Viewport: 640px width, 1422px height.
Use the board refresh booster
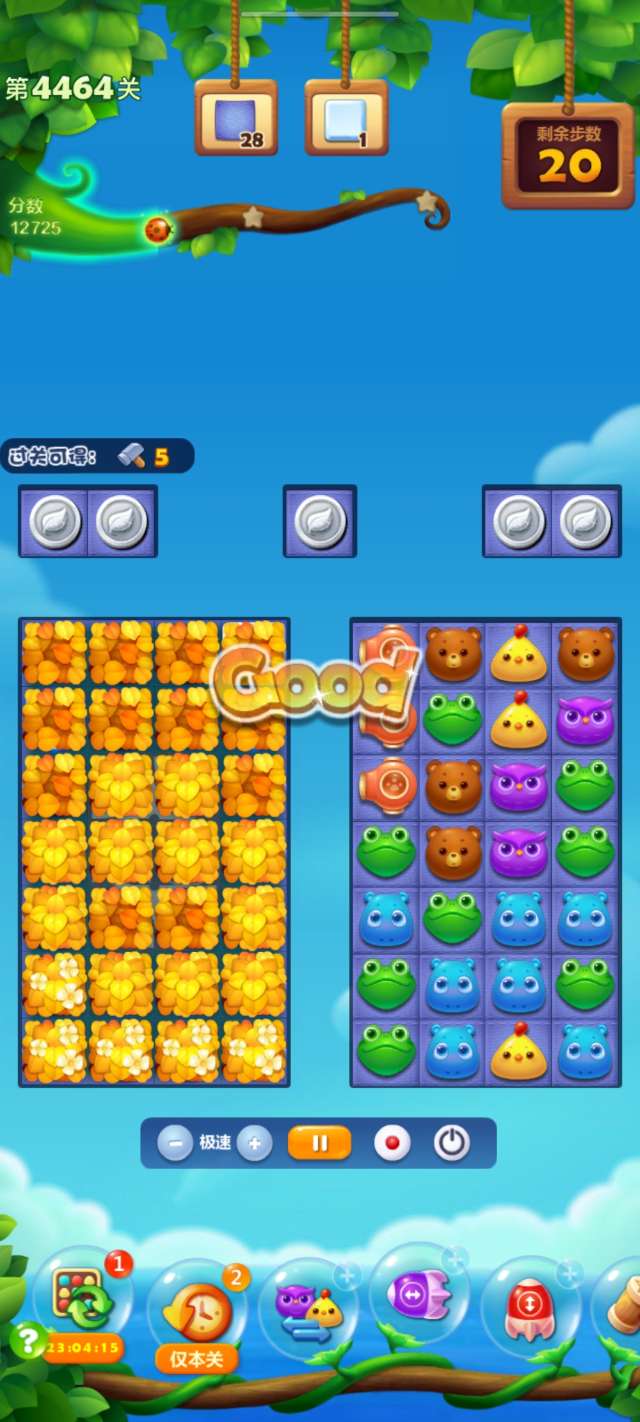[x=80, y=1298]
